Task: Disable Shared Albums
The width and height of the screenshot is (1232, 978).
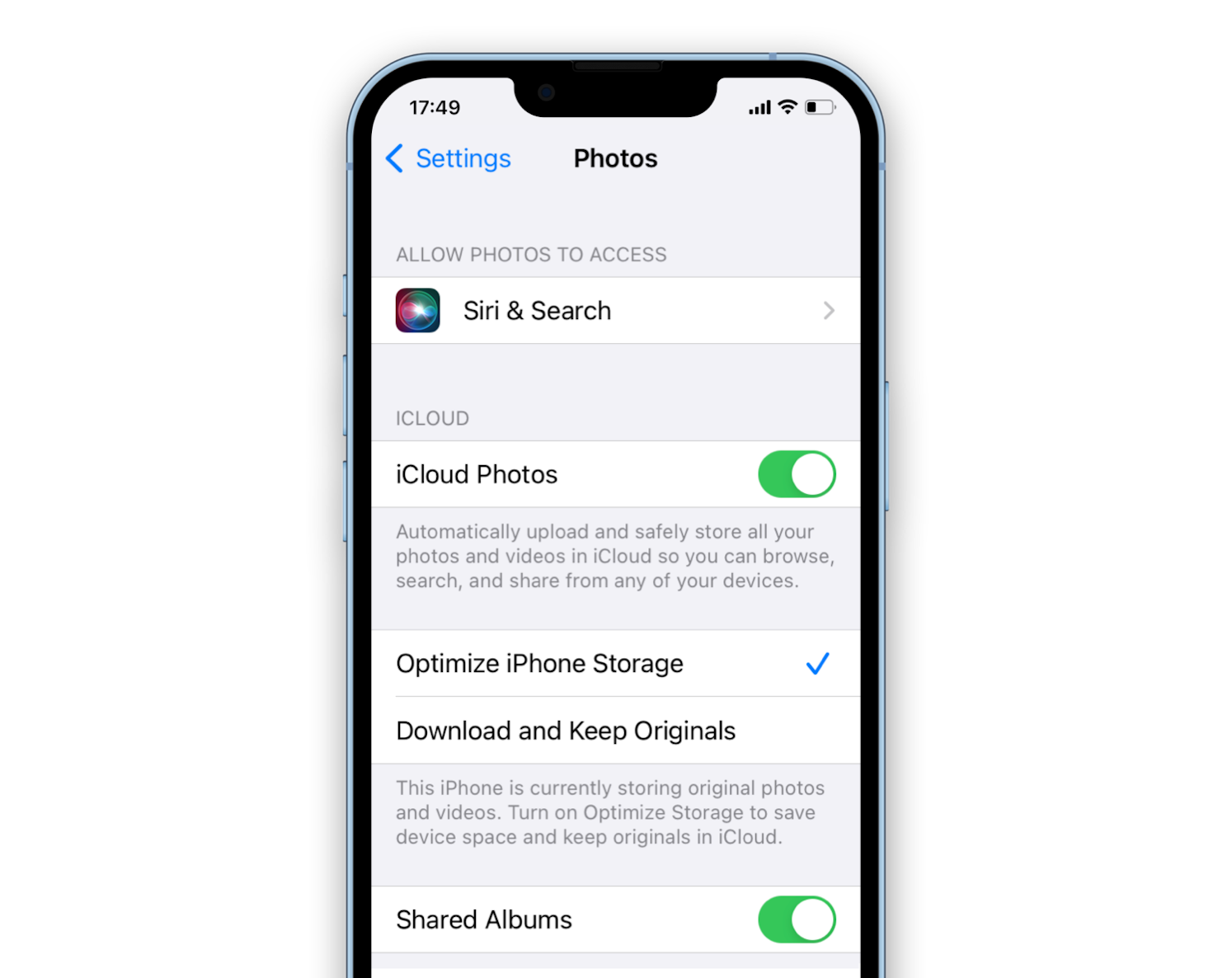Action: click(796, 919)
